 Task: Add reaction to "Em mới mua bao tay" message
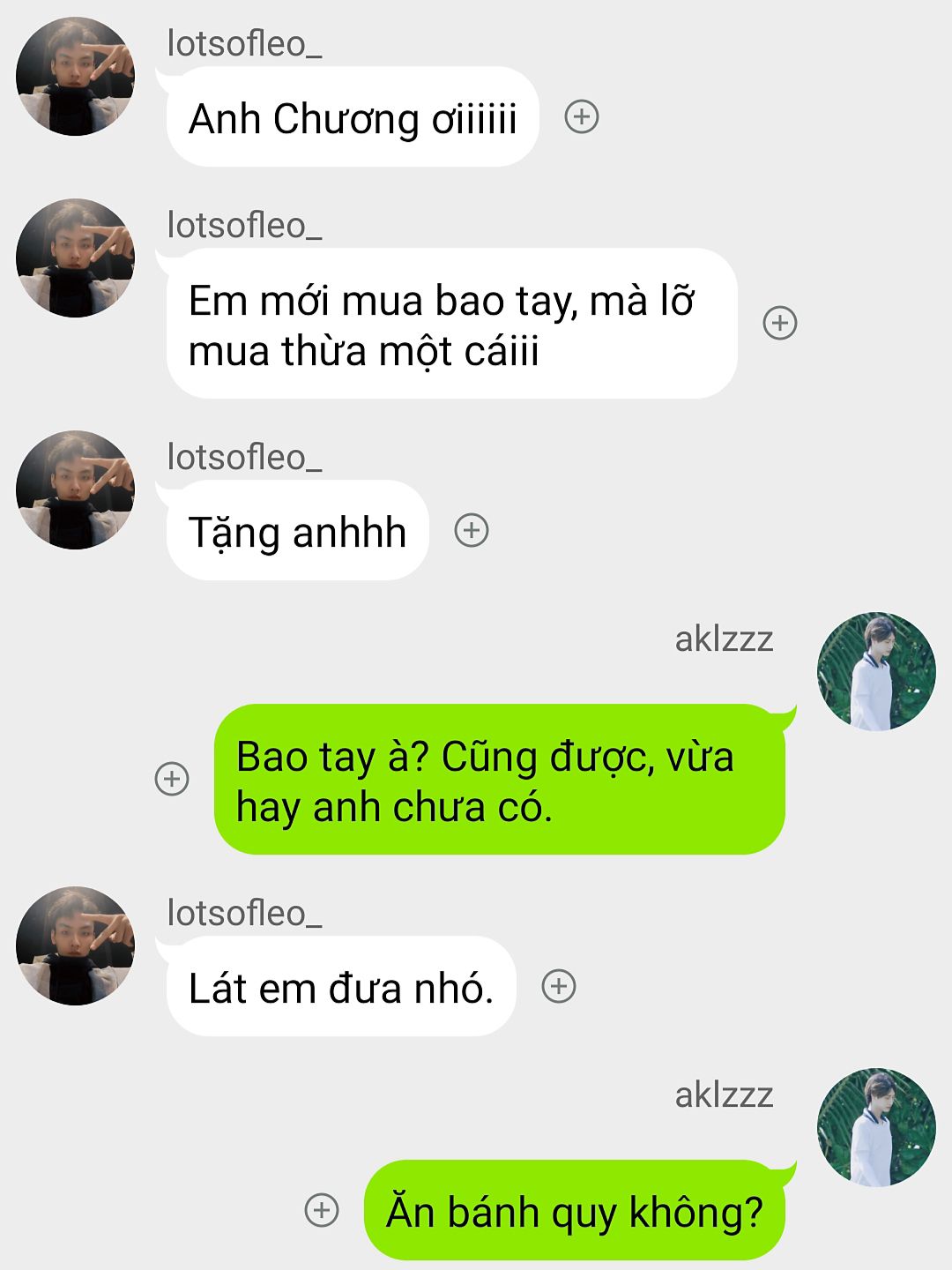pyautogui.click(x=780, y=323)
